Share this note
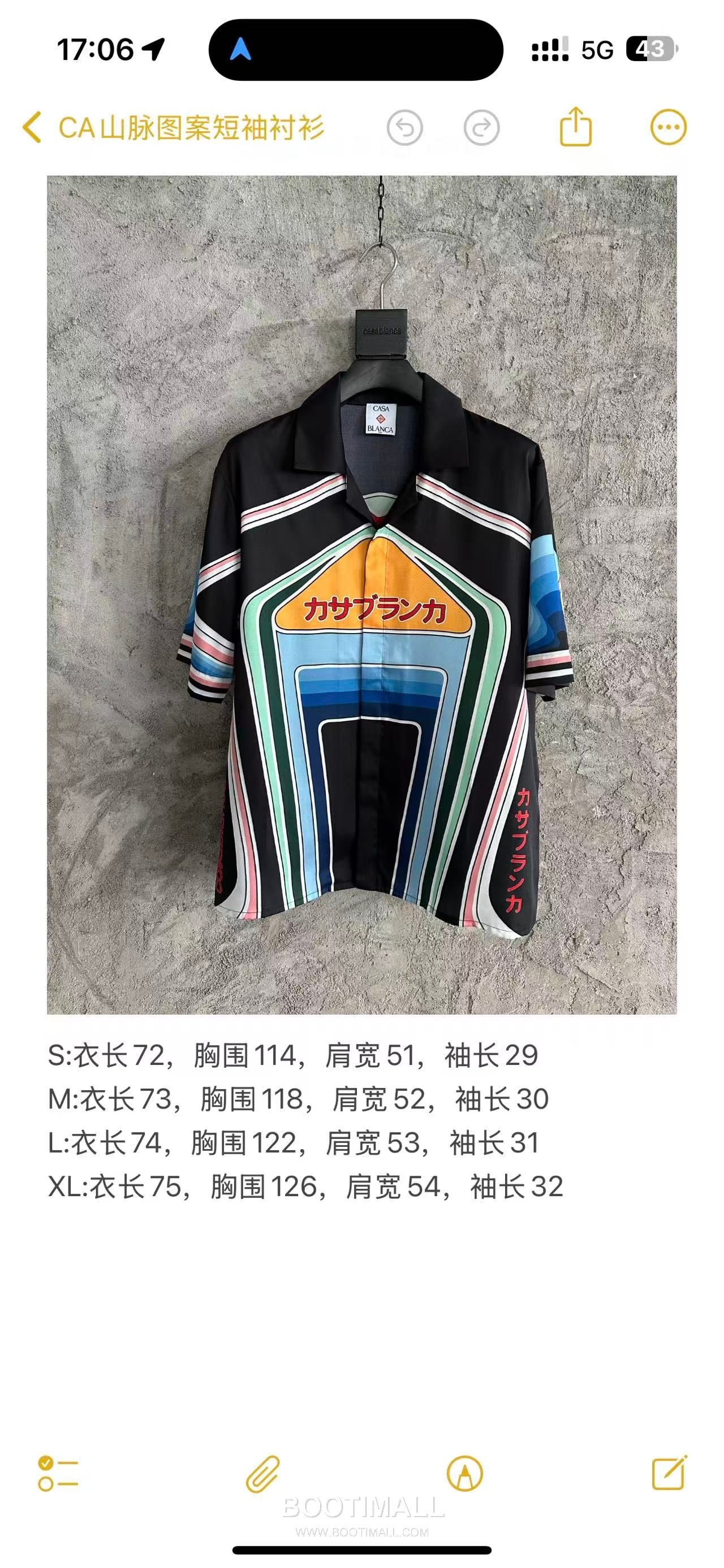Screen dimensions: 724x1568 click(575, 127)
